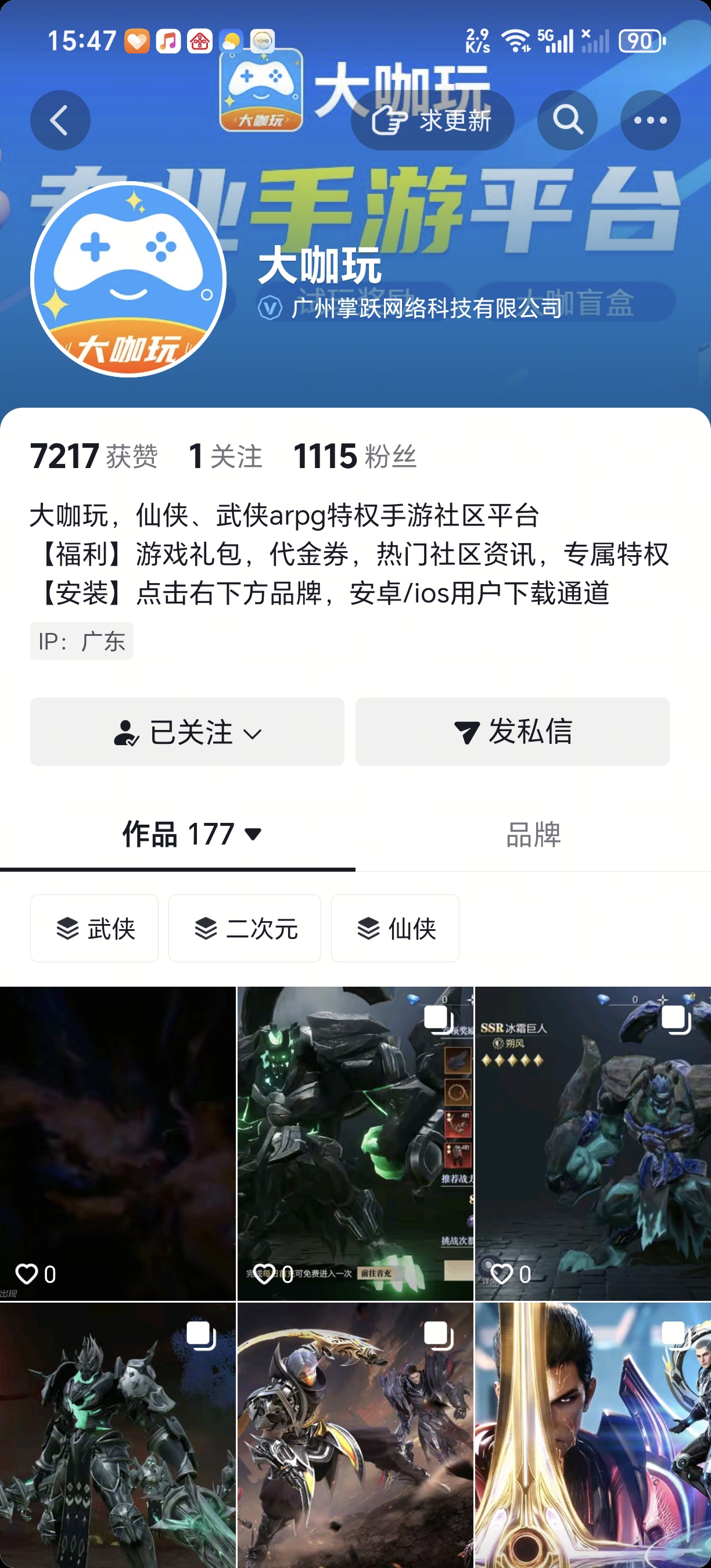Tap the 求更新 button
This screenshot has width=711, height=1568.
[x=432, y=120]
